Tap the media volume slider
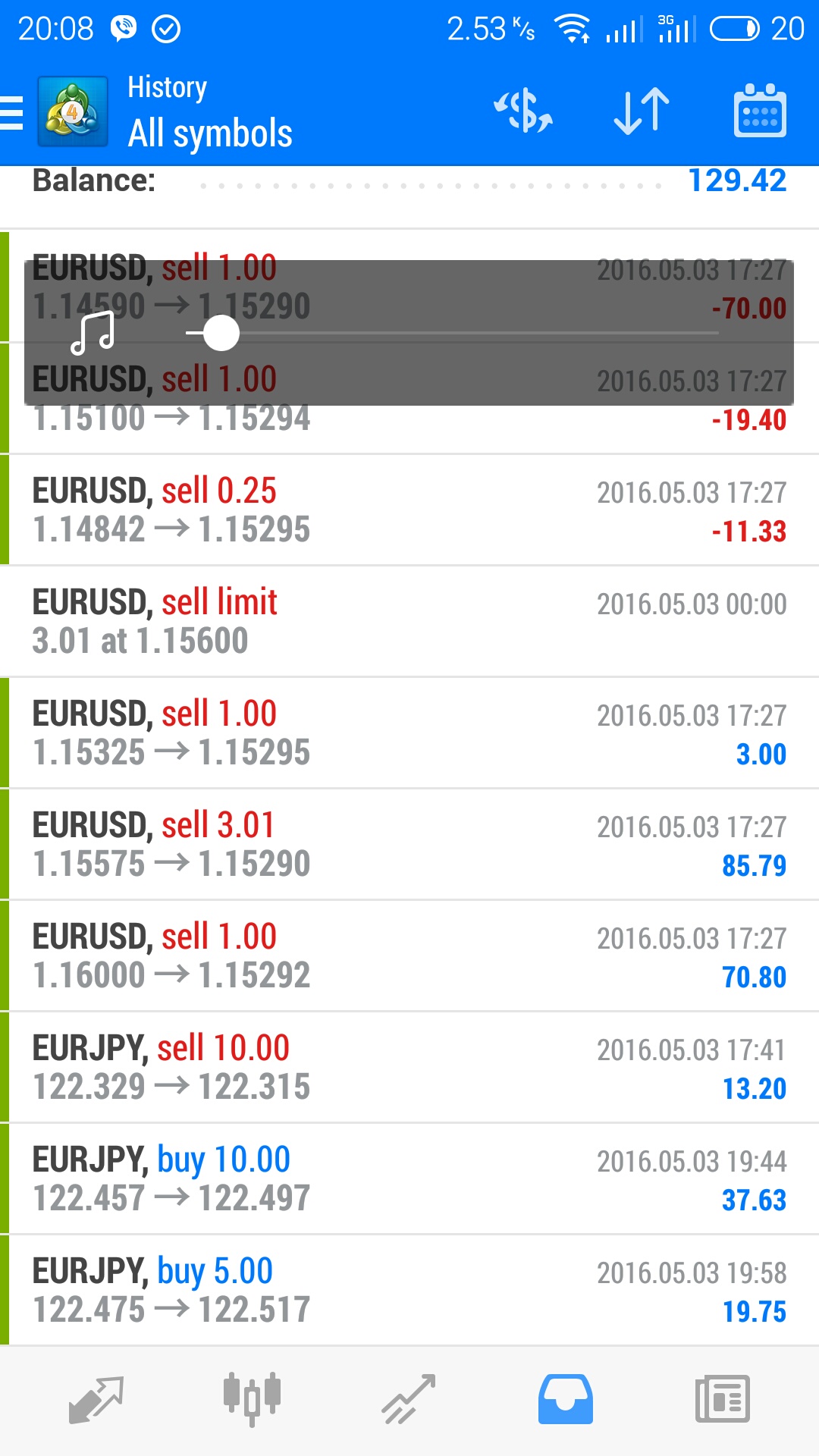The height and width of the screenshot is (1456, 819). click(452, 333)
